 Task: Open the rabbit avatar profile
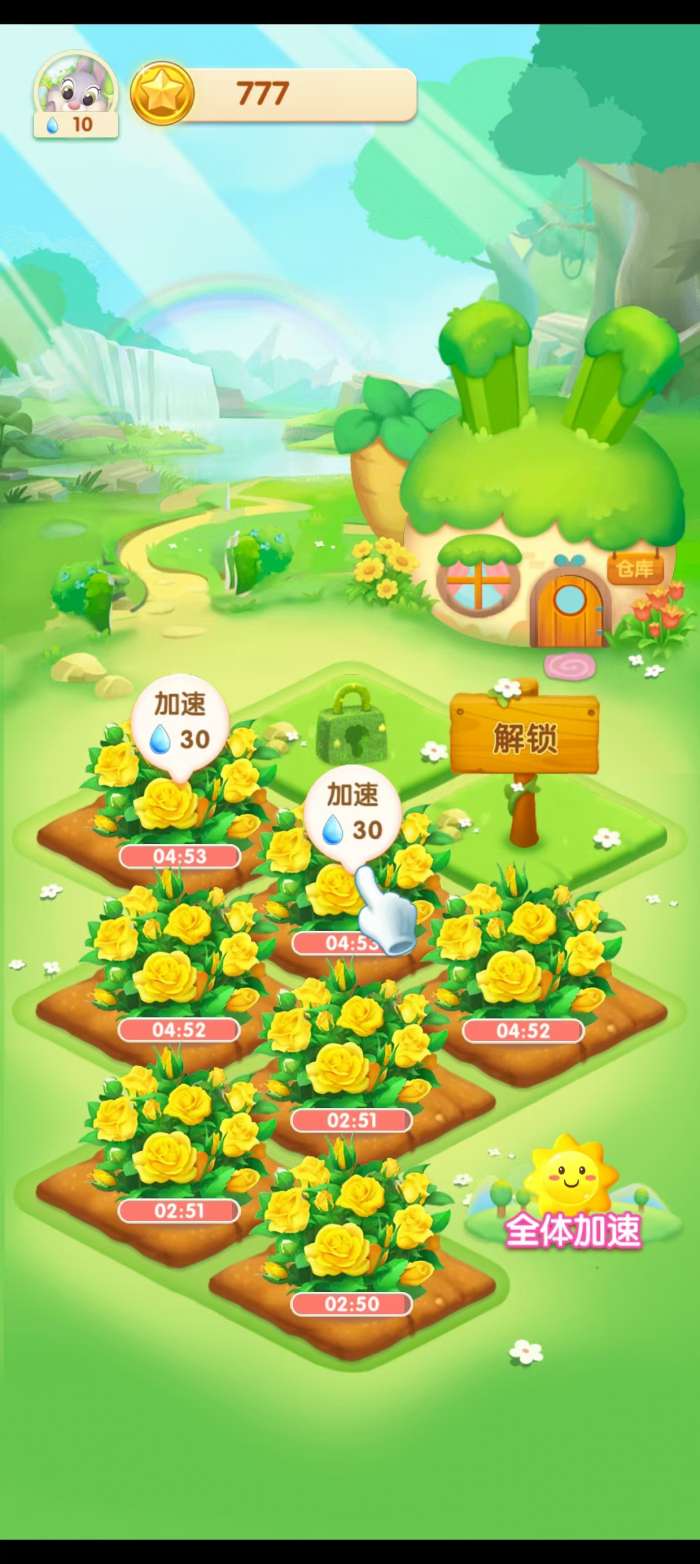[75, 90]
